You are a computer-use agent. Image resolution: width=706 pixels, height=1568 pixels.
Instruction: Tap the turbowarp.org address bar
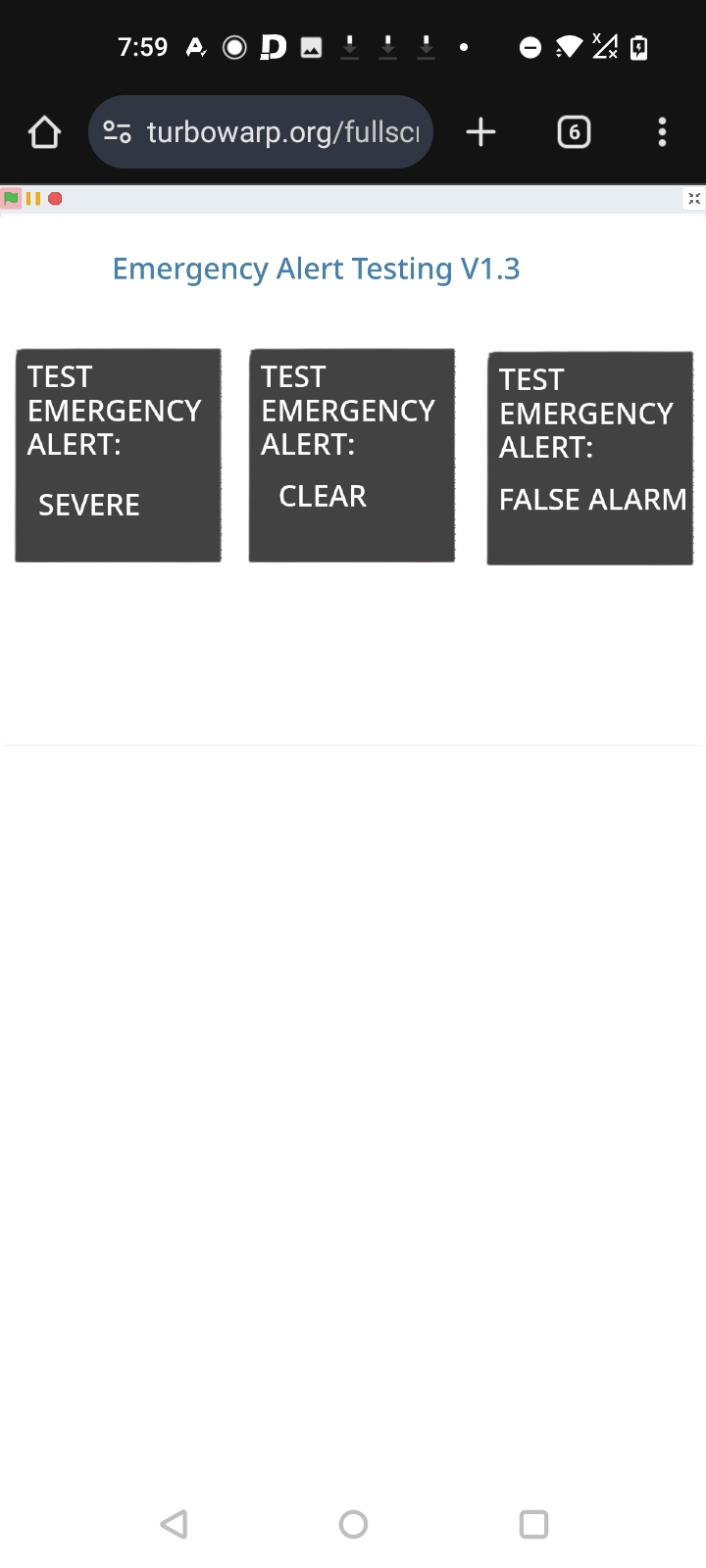(x=261, y=132)
